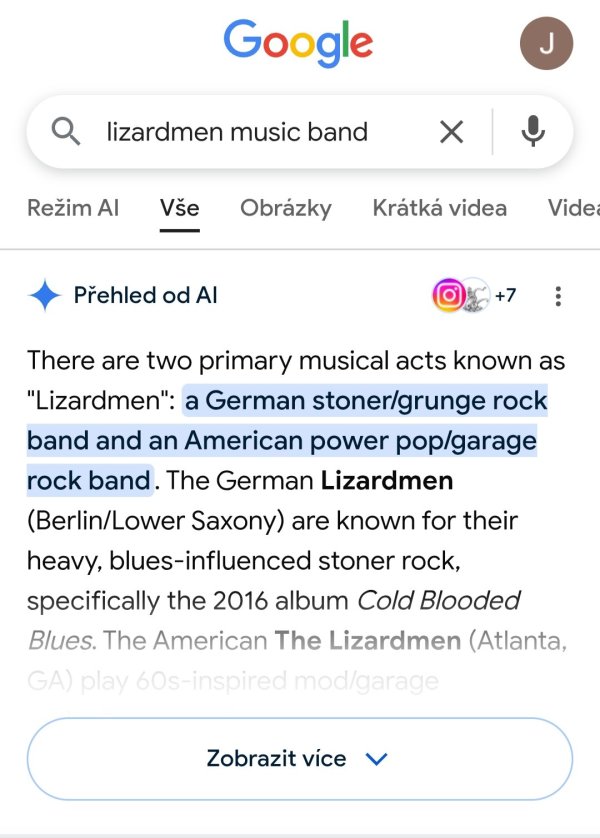Select the Vše tab

tap(180, 208)
